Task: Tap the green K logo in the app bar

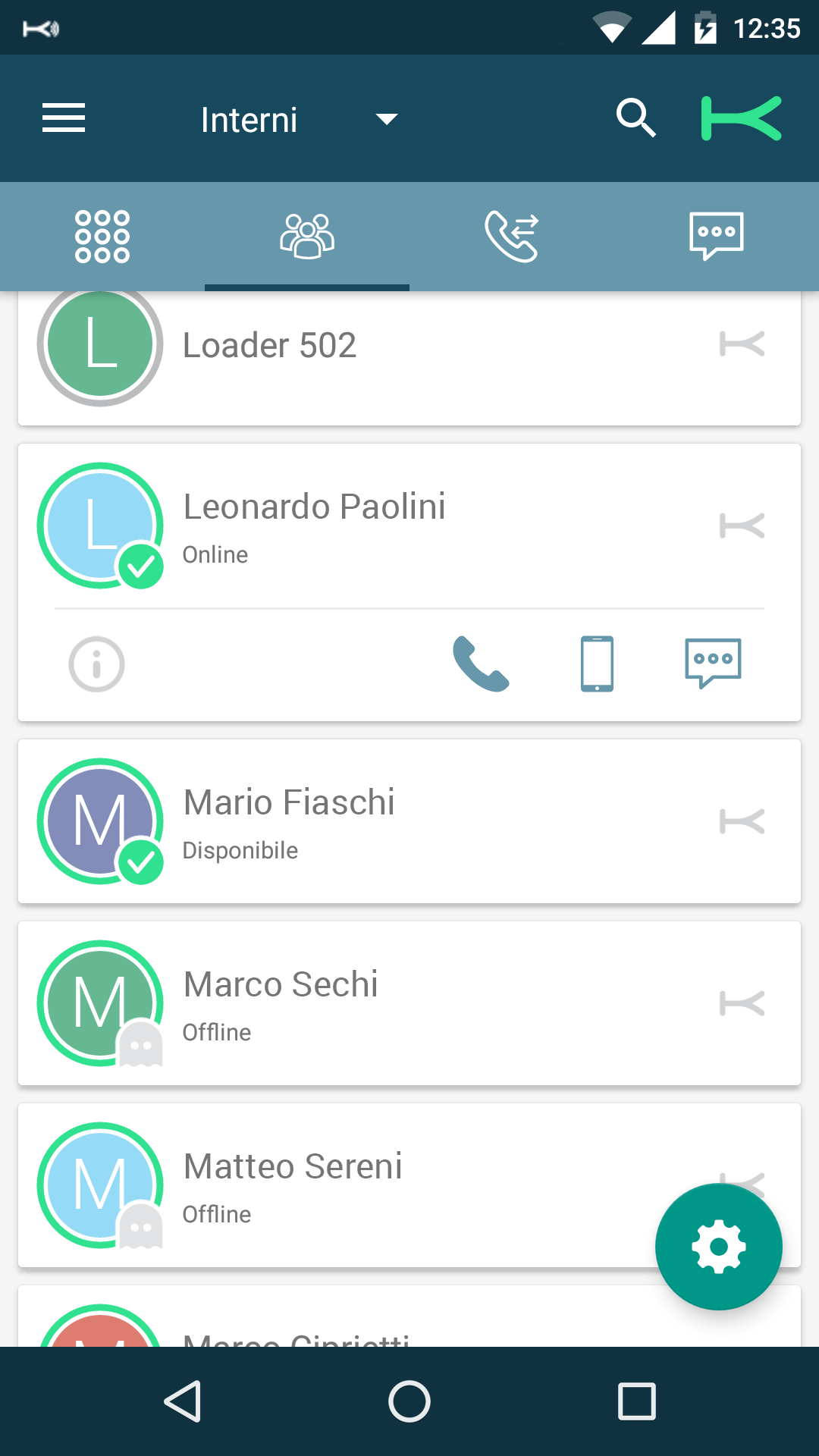Action: click(741, 118)
